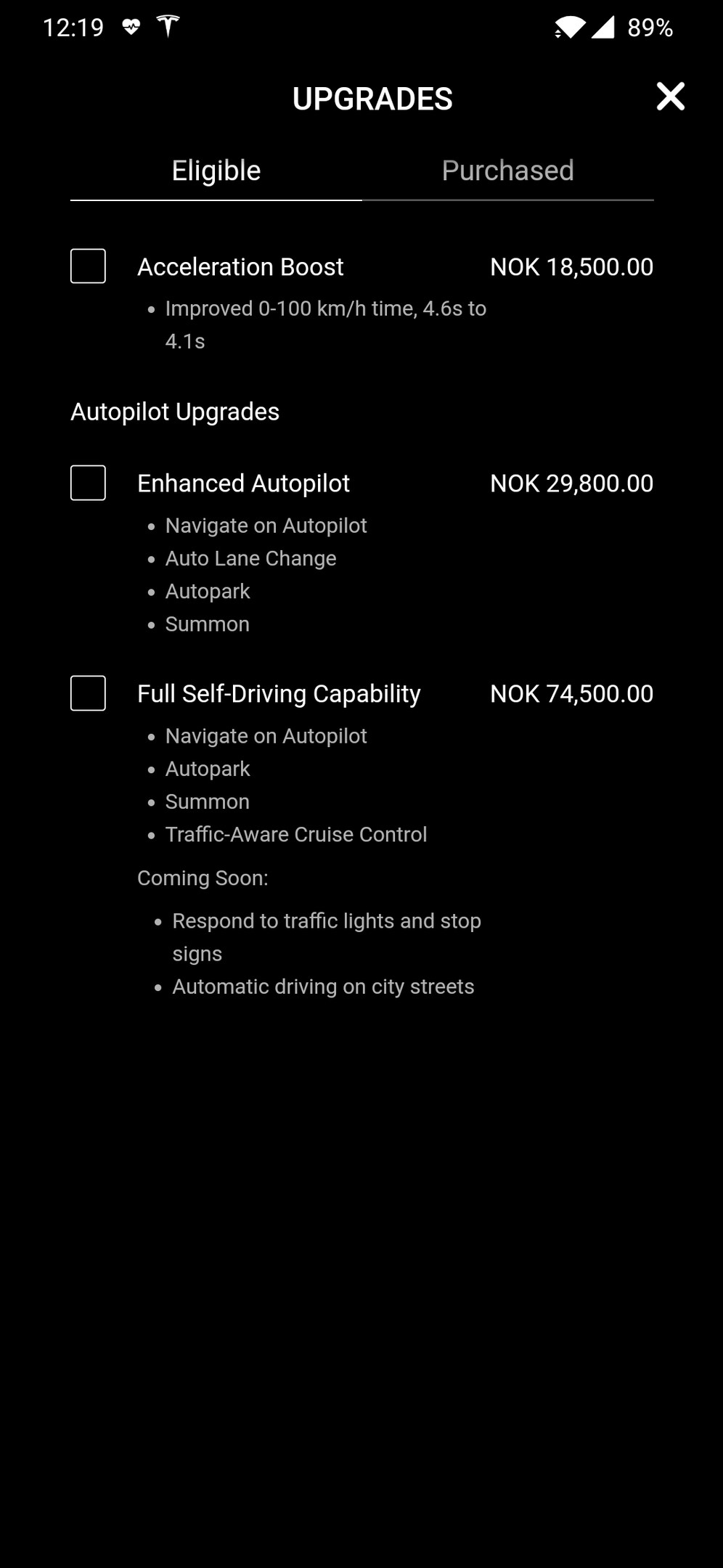Select the Full Self-Driving Capability checkbox

pyautogui.click(x=88, y=693)
